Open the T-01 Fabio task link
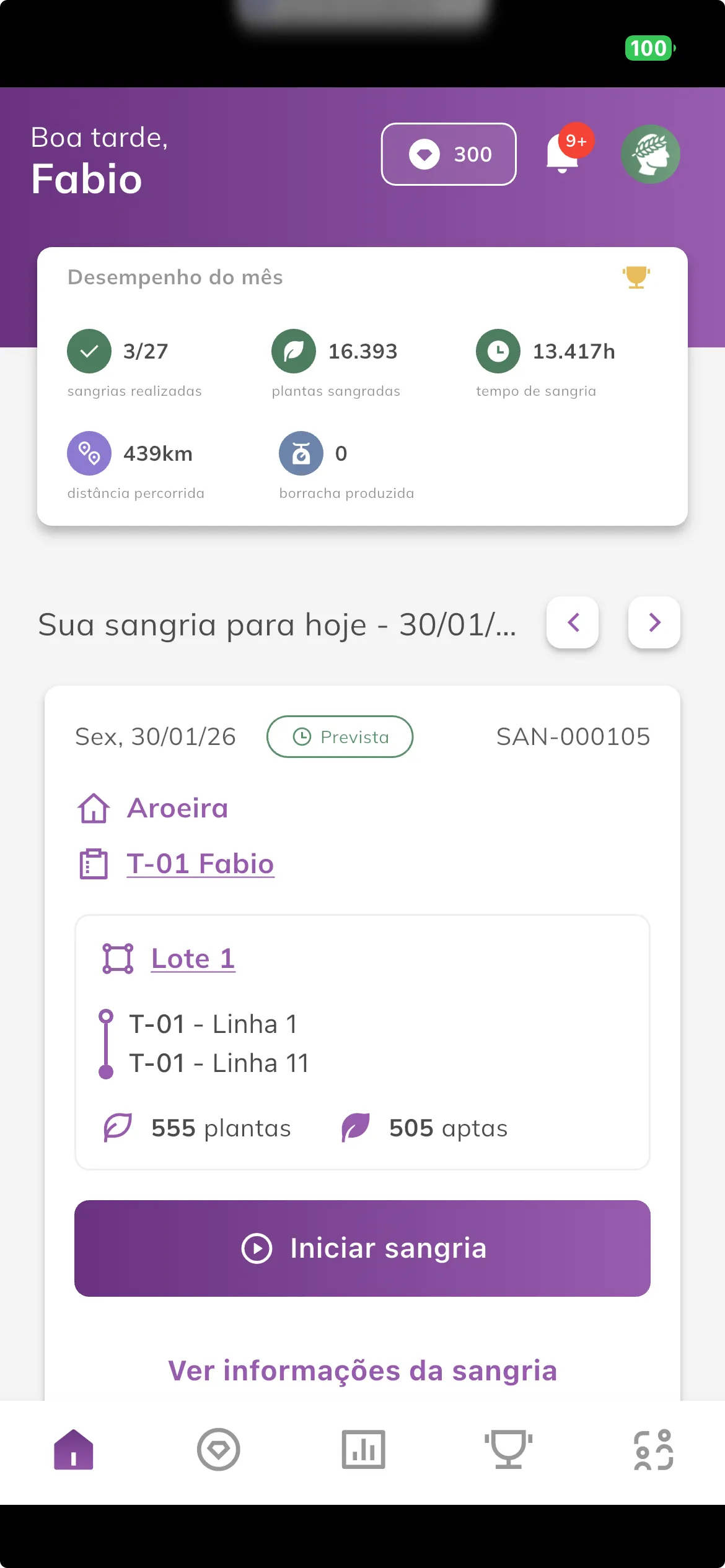725x1568 pixels. [x=200, y=863]
